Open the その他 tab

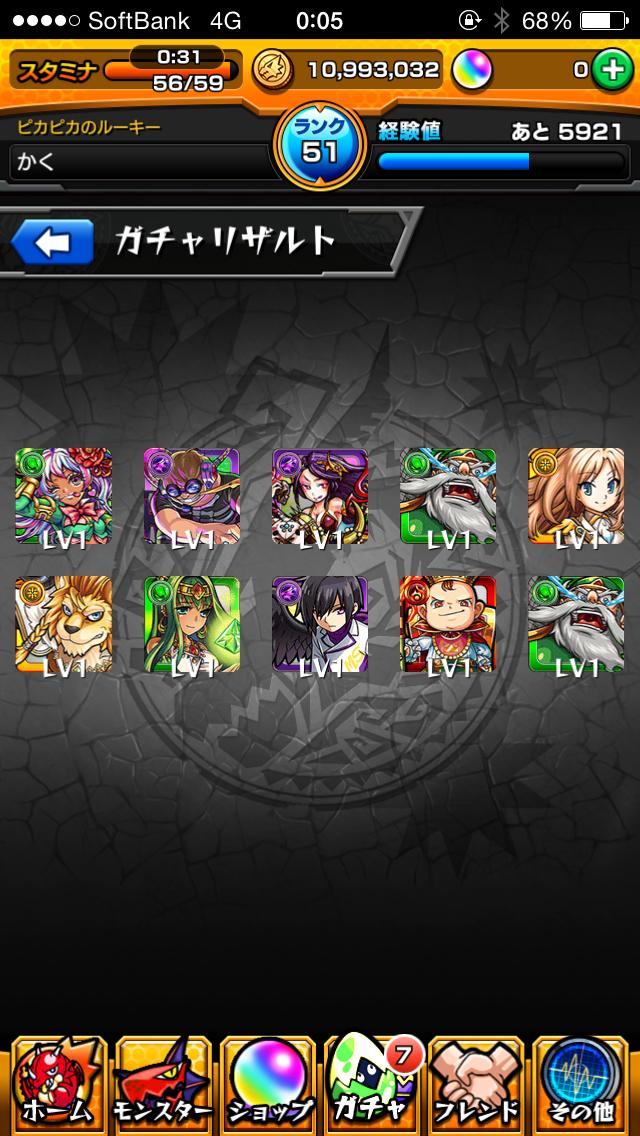pos(580,1083)
